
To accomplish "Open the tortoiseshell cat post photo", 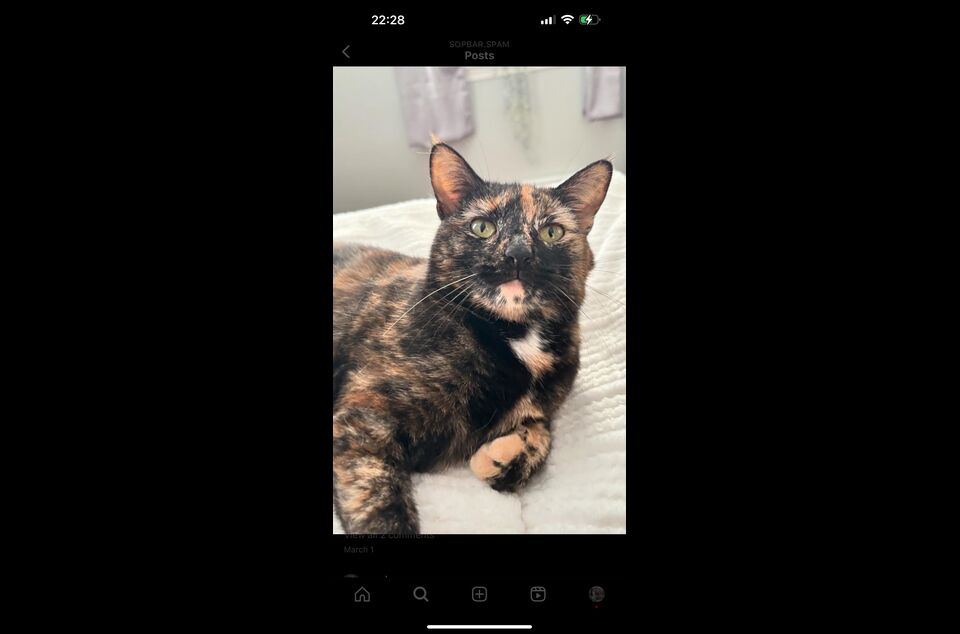I will (479, 300).
